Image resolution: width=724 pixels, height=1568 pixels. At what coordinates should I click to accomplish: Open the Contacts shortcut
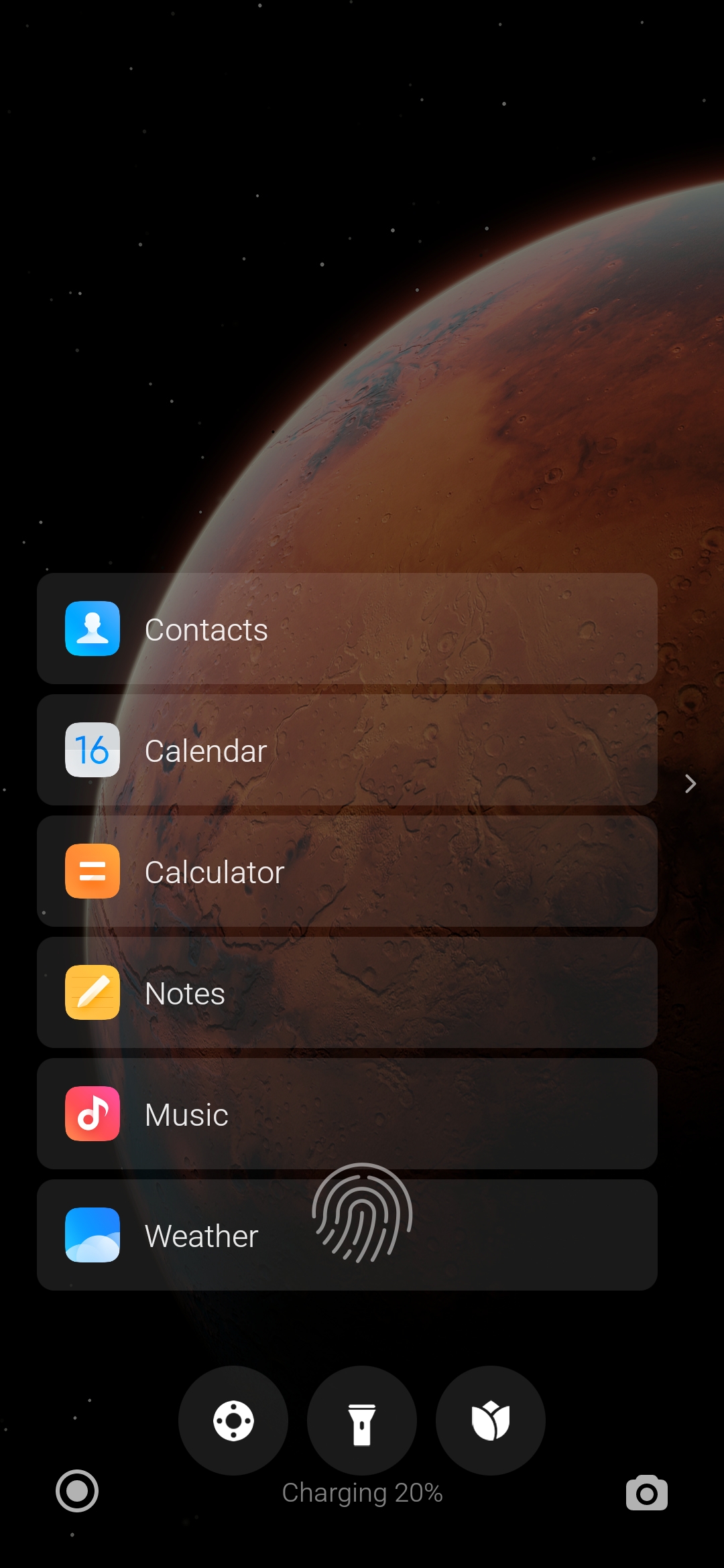pyautogui.click(x=347, y=629)
